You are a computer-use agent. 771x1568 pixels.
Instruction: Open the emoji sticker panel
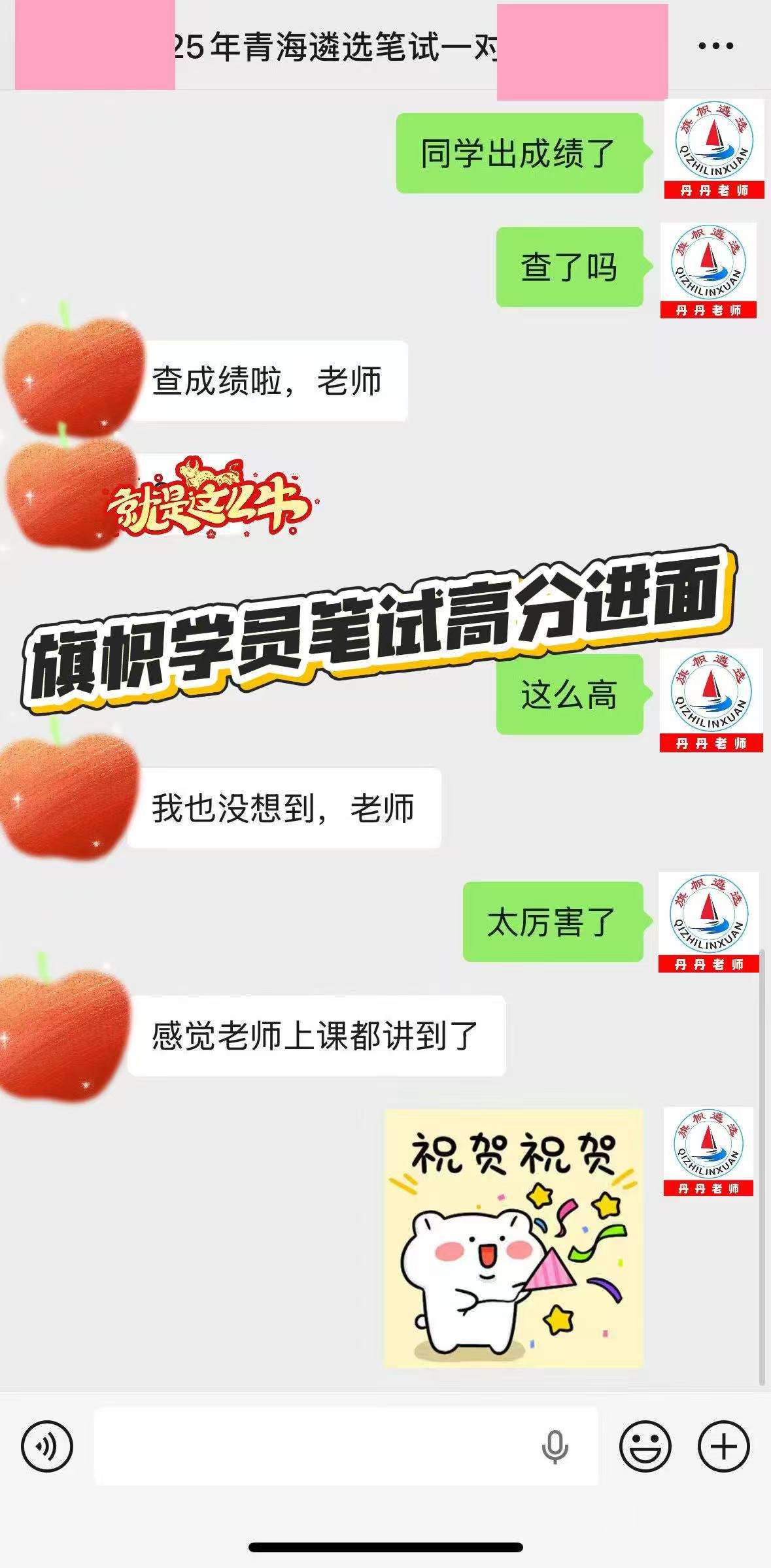(x=645, y=1446)
